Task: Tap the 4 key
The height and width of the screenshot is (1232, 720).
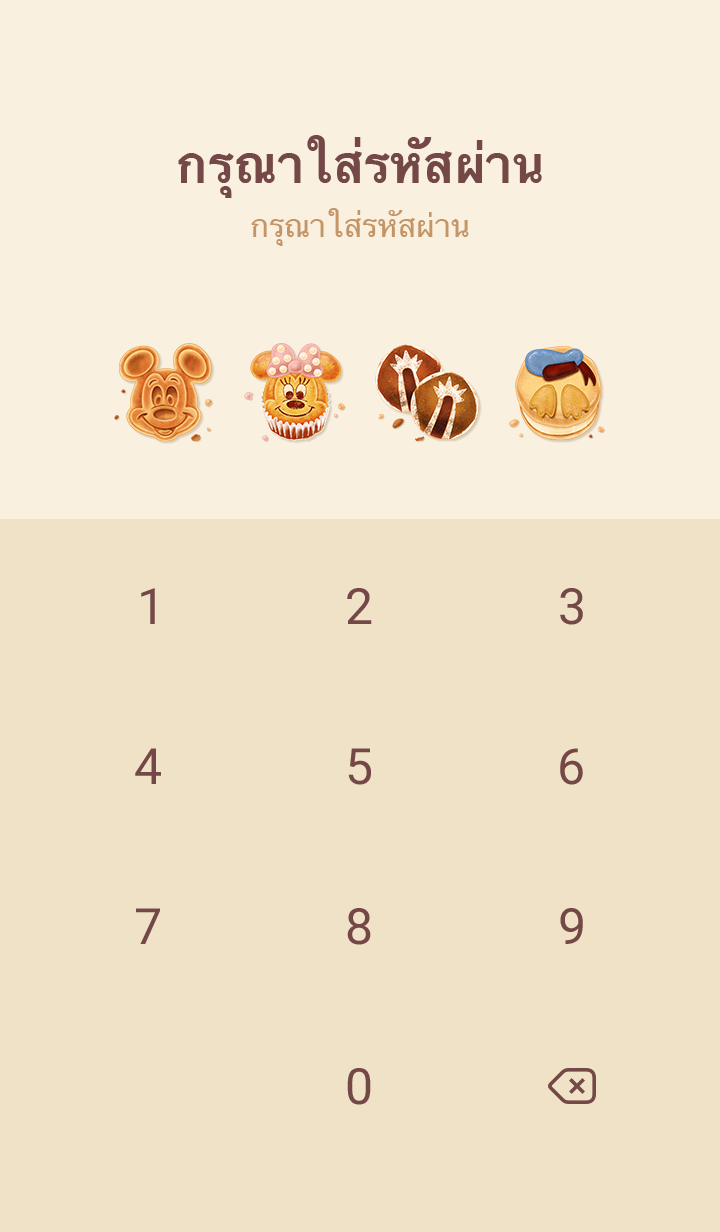Action: tap(148, 767)
